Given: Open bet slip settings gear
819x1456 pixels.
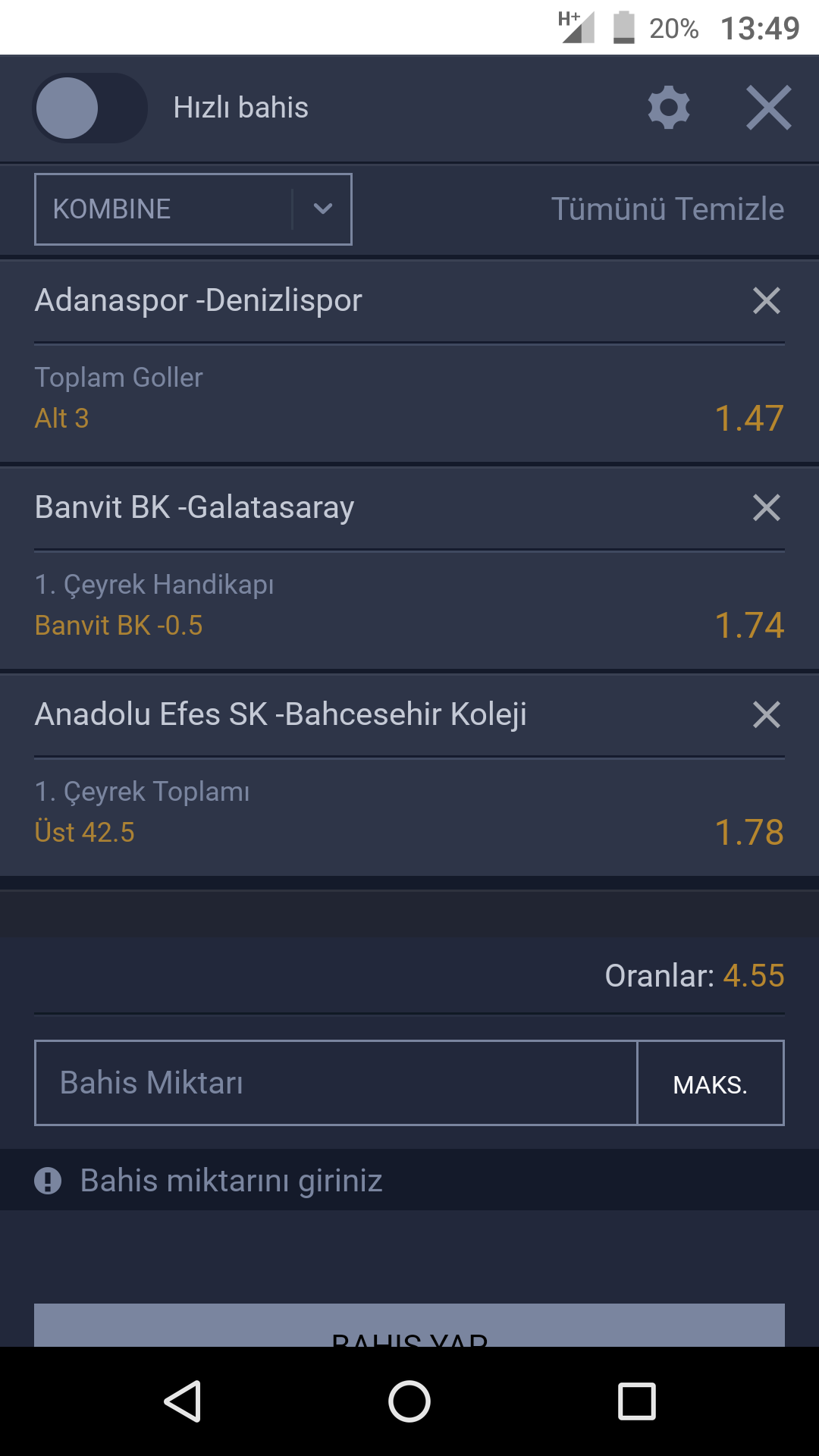Looking at the screenshot, I should coord(669,108).
